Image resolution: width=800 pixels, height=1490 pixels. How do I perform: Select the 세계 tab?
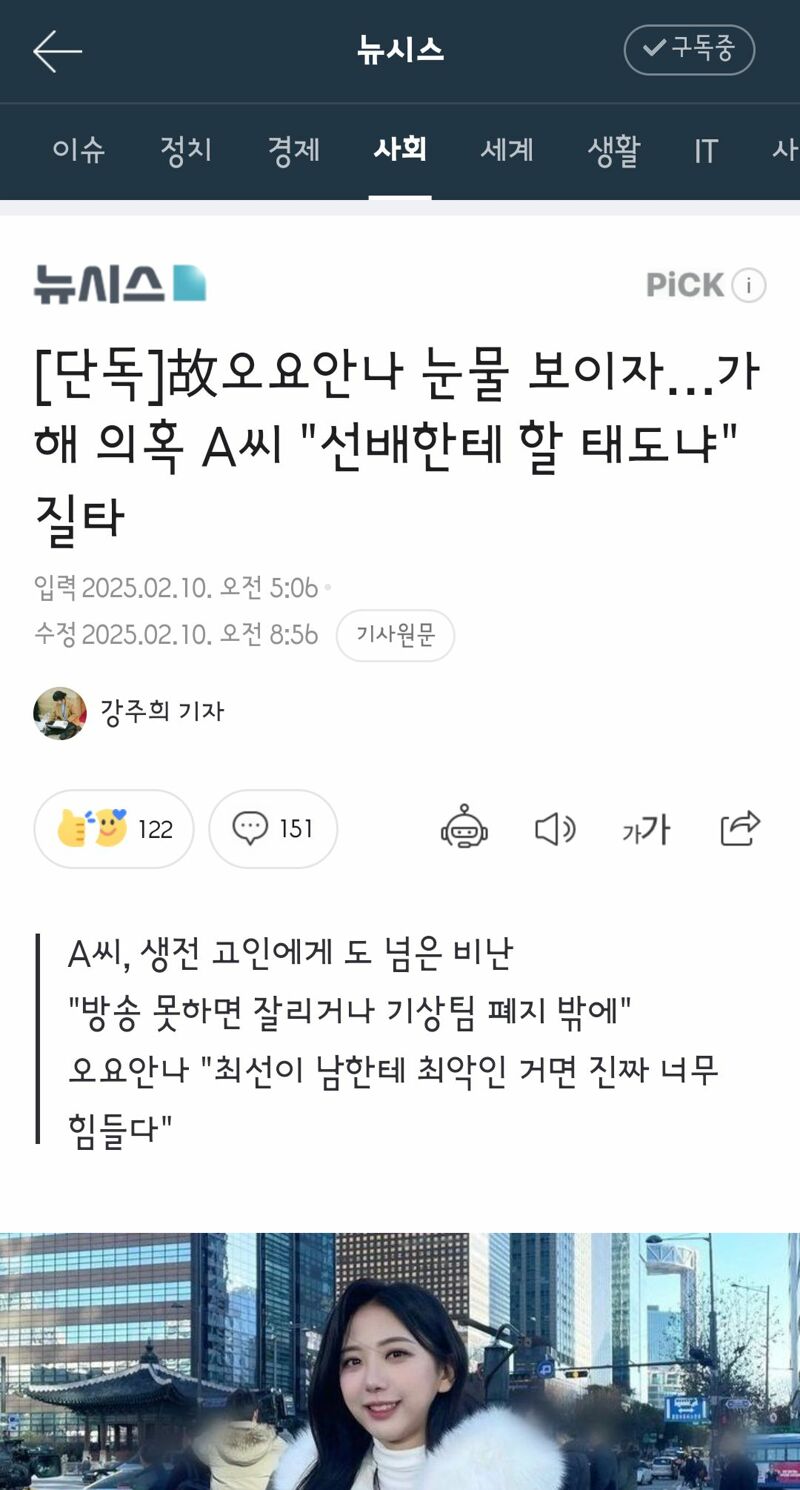[x=507, y=150]
